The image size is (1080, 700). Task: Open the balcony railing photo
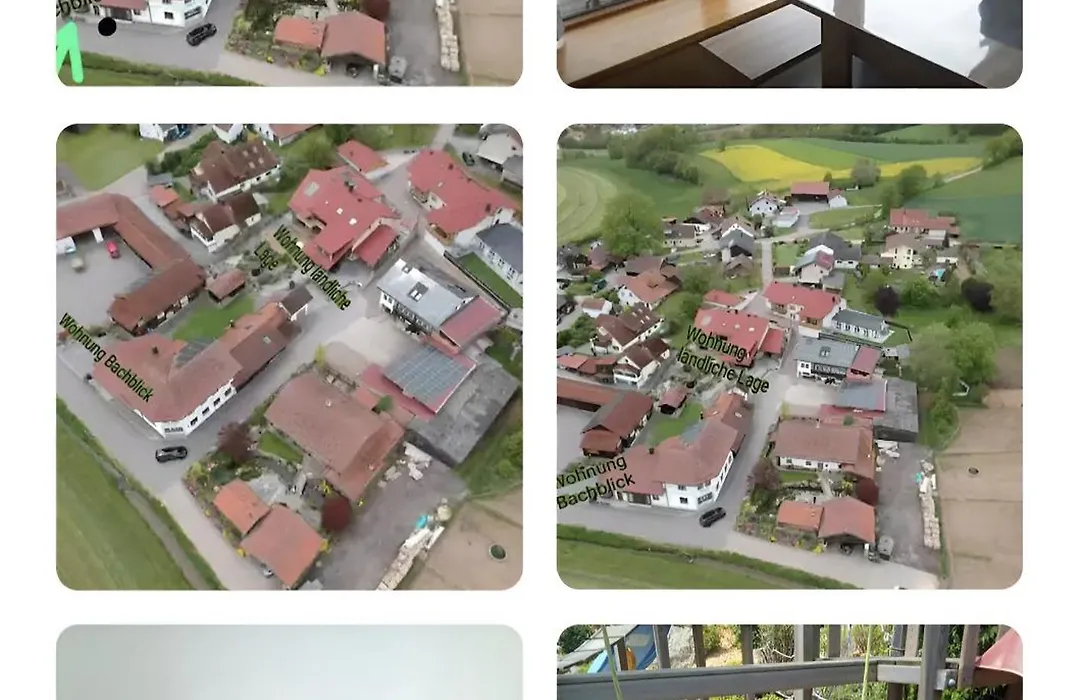tap(789, 662)
